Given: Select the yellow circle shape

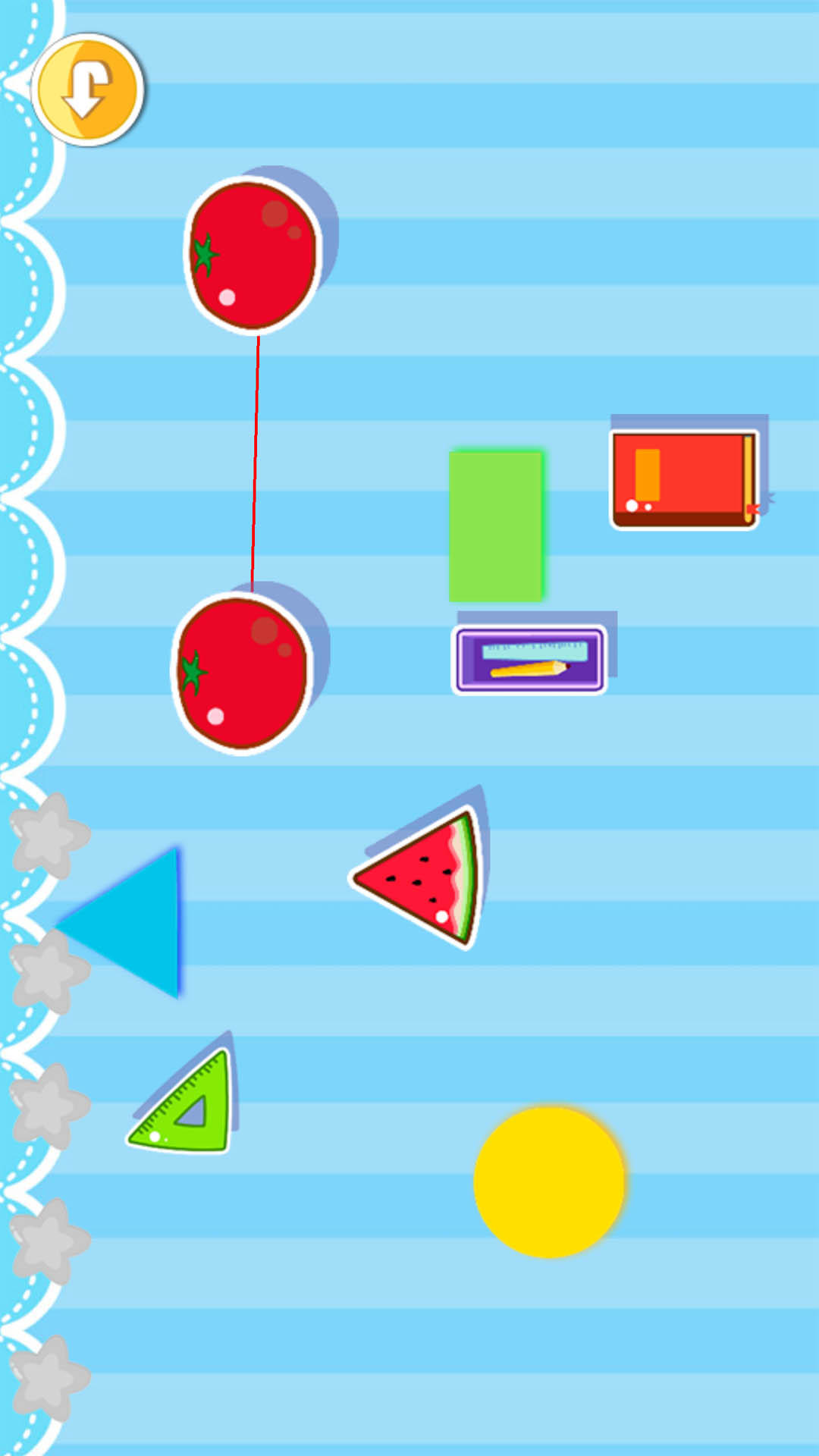Looking at the screenshot, I should pyautogui.click(x=549, y=1181).
